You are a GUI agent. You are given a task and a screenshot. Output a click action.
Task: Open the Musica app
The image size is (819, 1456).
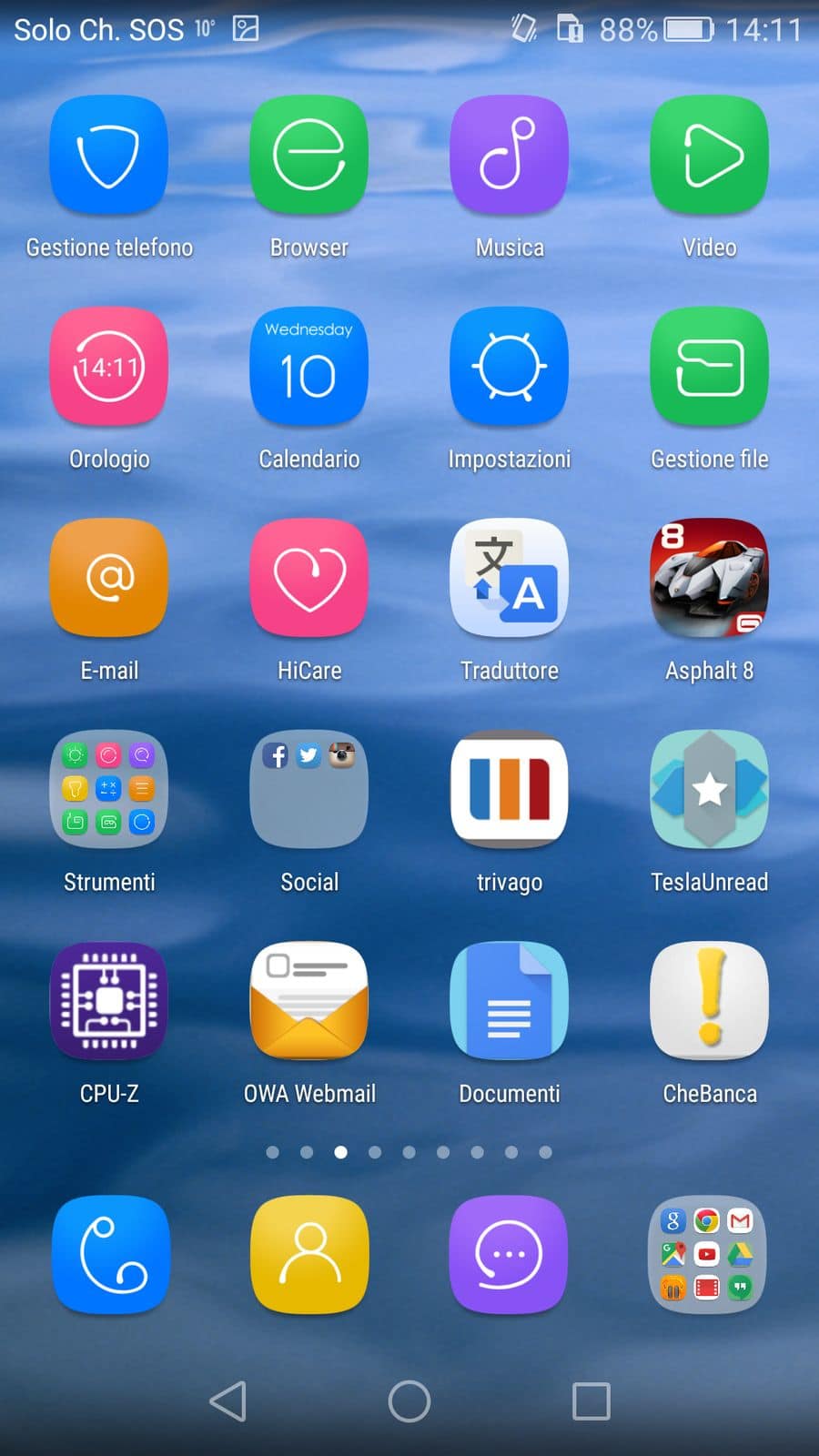(510, 156)
